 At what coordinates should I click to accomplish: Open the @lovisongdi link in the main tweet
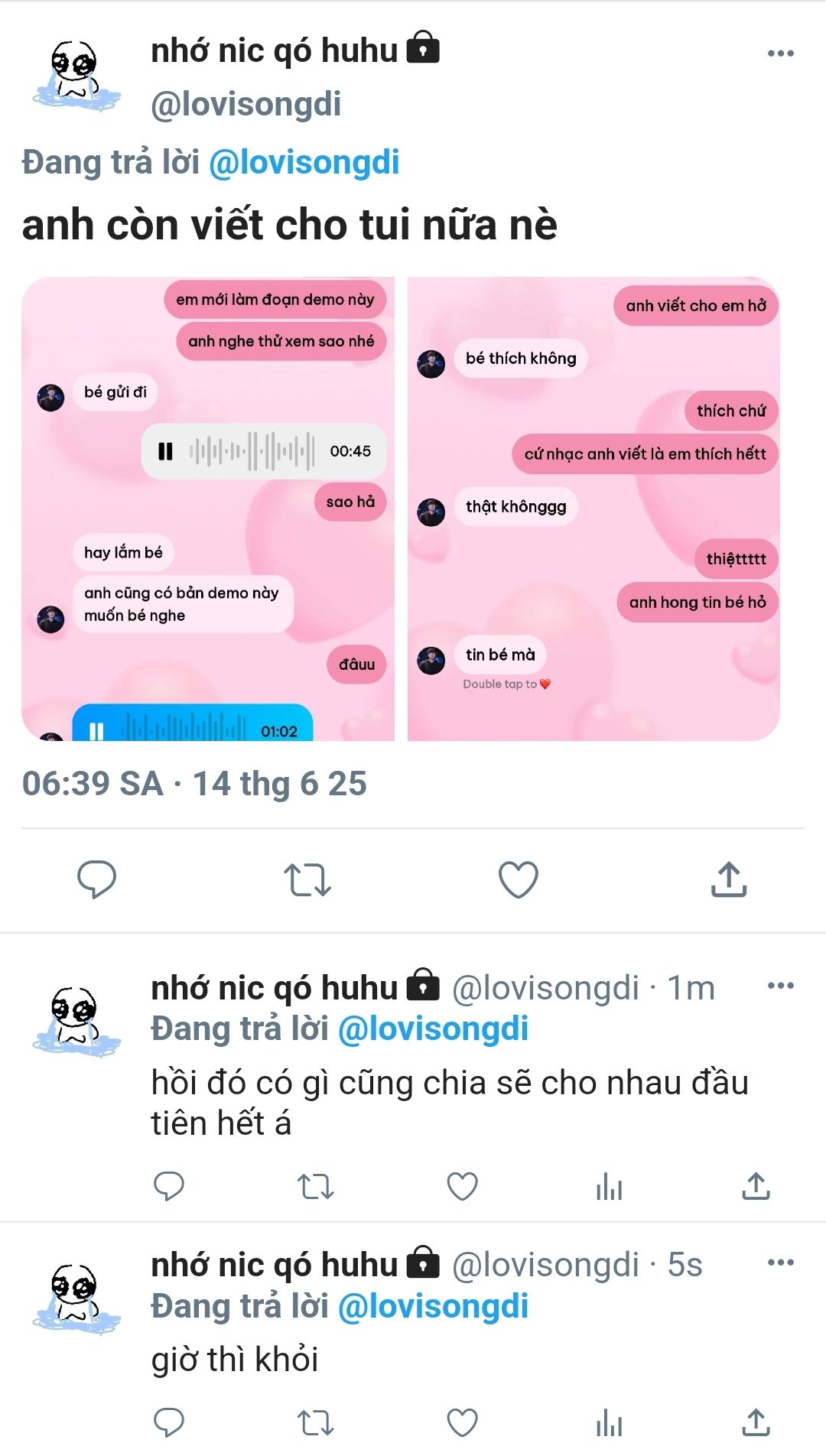304,163
